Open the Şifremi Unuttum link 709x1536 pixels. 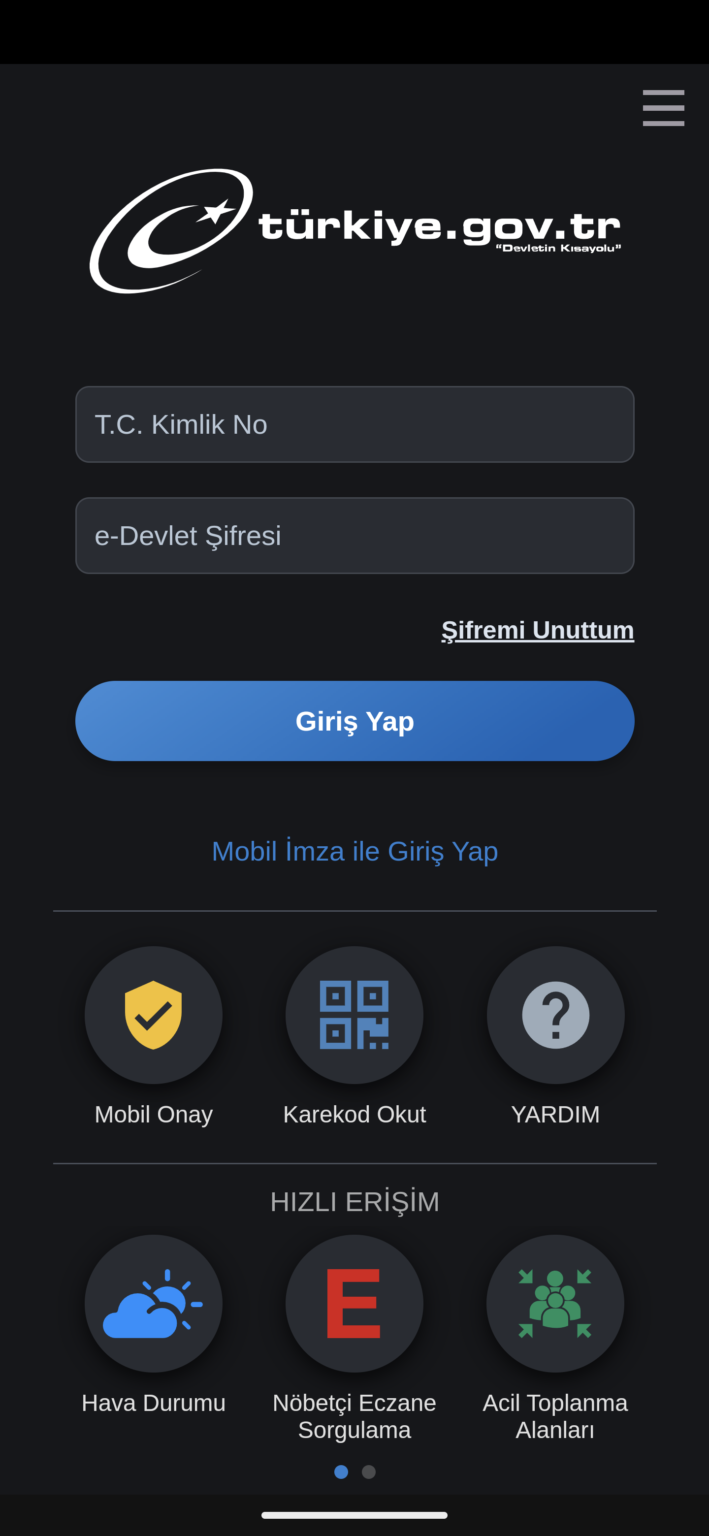point(537,630)
